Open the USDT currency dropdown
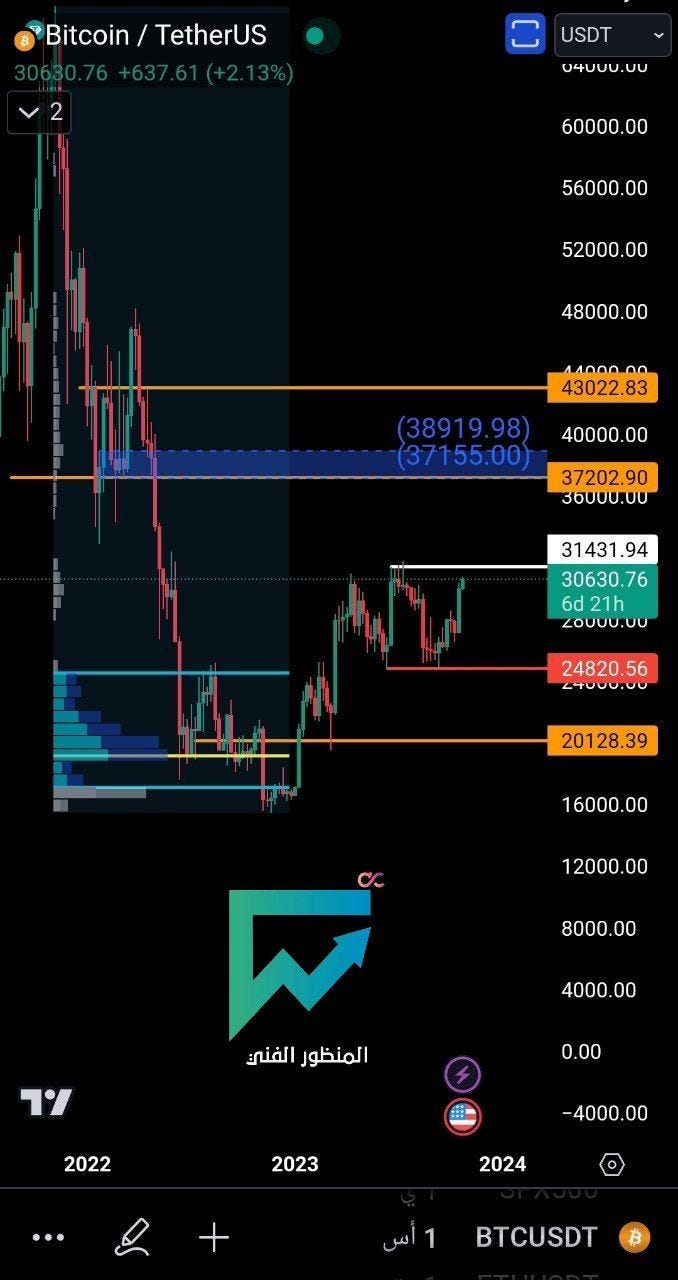 coord(612,34)
